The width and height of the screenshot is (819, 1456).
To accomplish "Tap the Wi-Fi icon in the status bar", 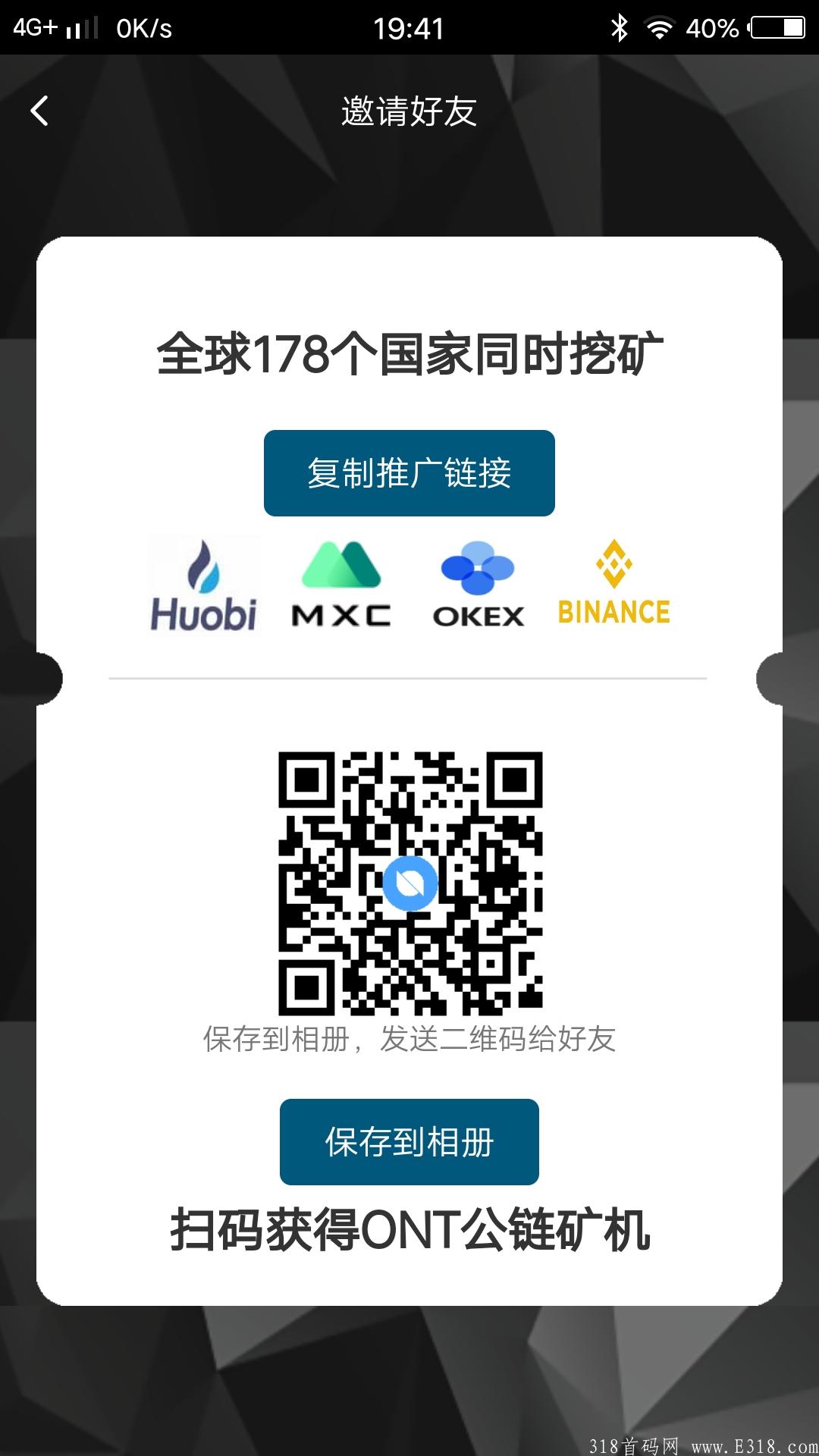I will click(x=659, y=29).
